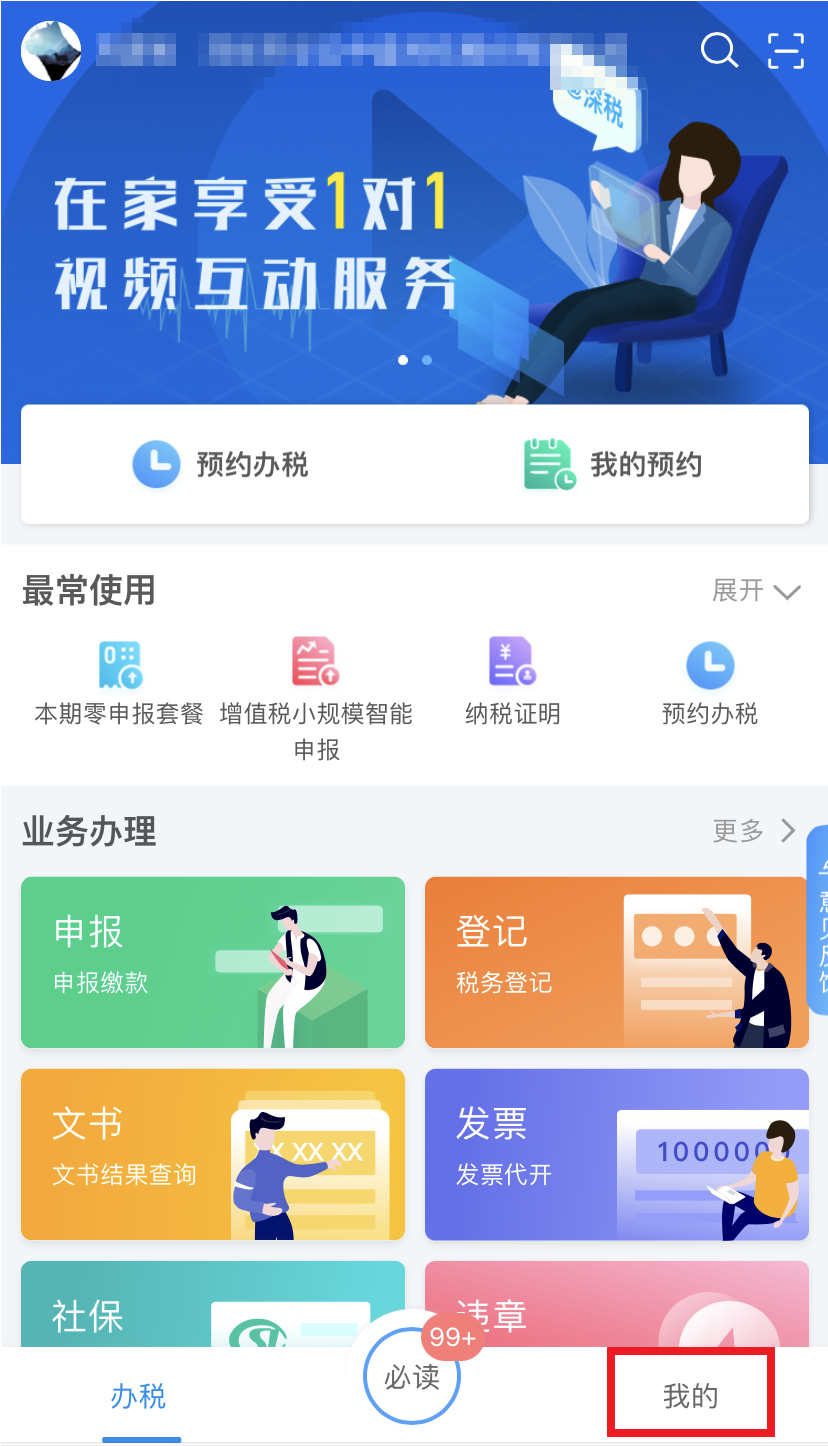Viewport: 828px width, 1446px height.
Task: Open the 必读 center button
Action: (x=412, y=1376)
